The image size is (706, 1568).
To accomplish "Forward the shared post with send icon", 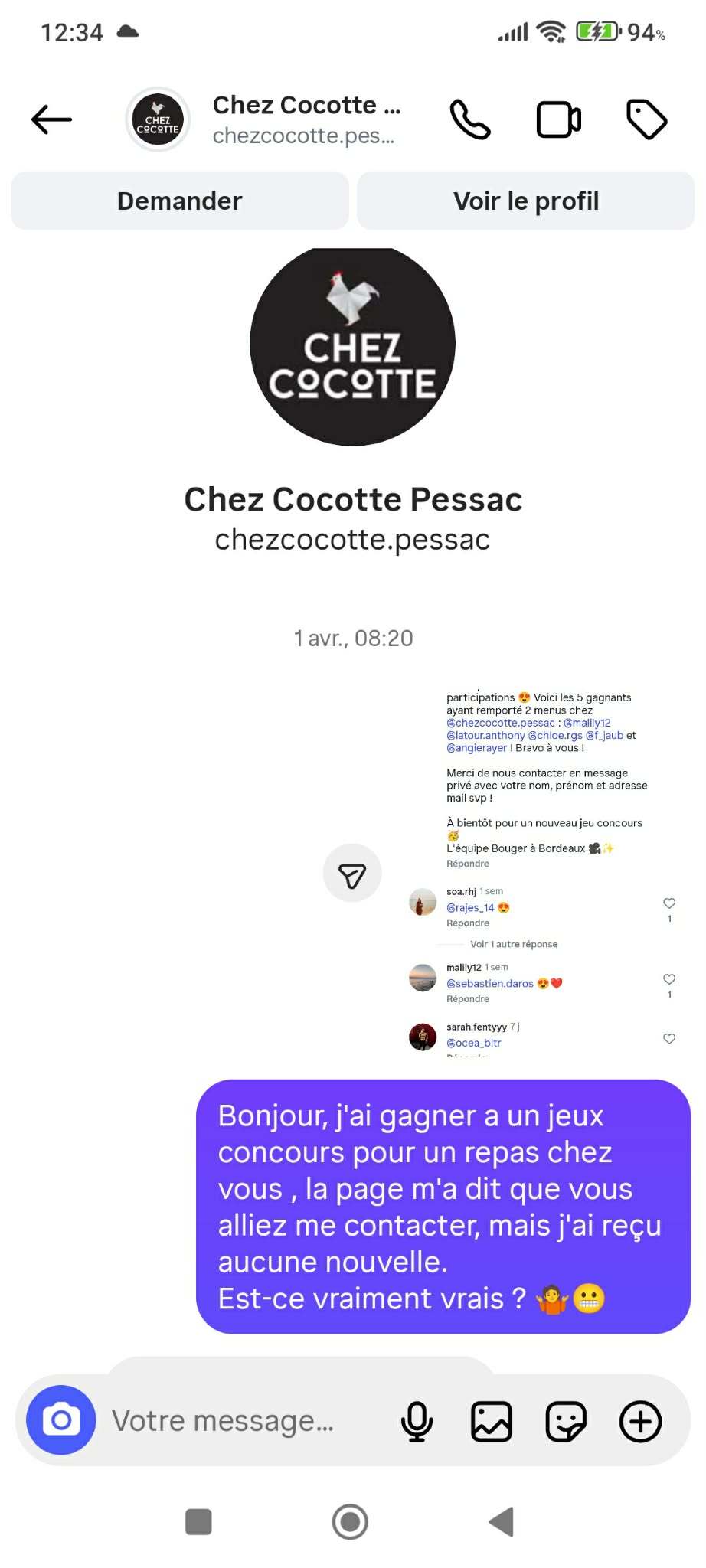I will (x=352, y=874).
